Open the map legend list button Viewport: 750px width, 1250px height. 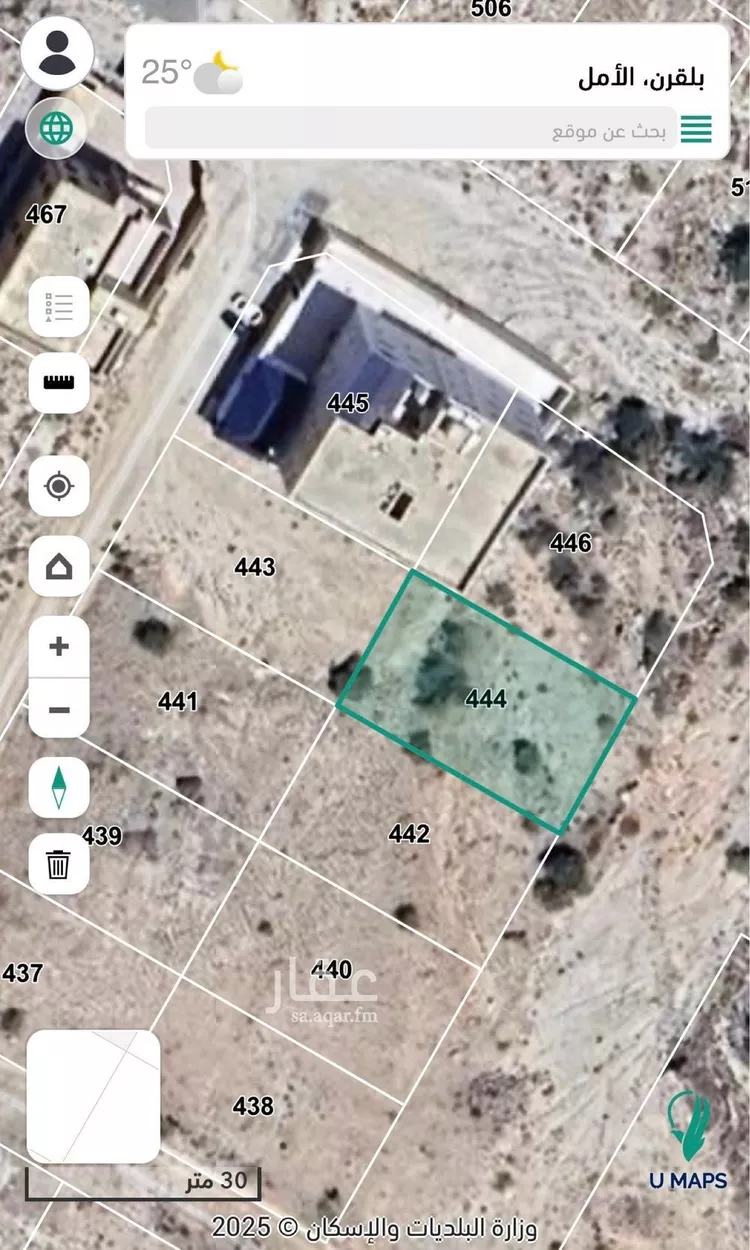coord(59,307)
